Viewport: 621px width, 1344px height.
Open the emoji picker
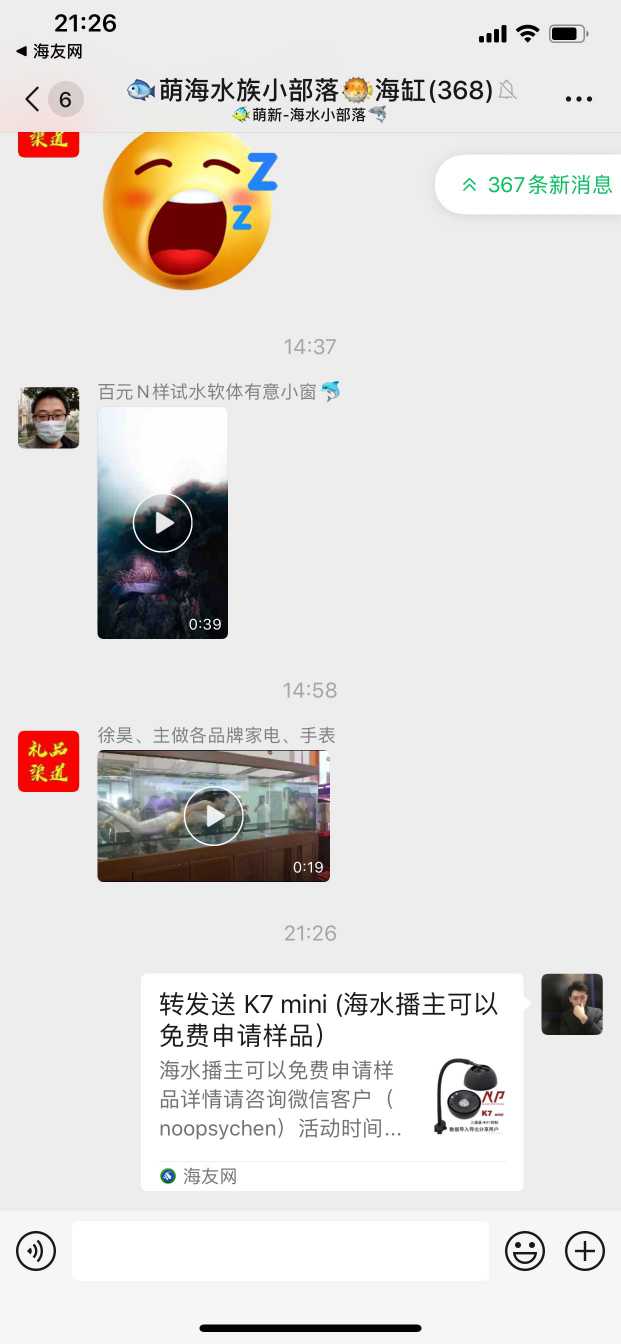pyautogui.click(x=525, y=1251)
